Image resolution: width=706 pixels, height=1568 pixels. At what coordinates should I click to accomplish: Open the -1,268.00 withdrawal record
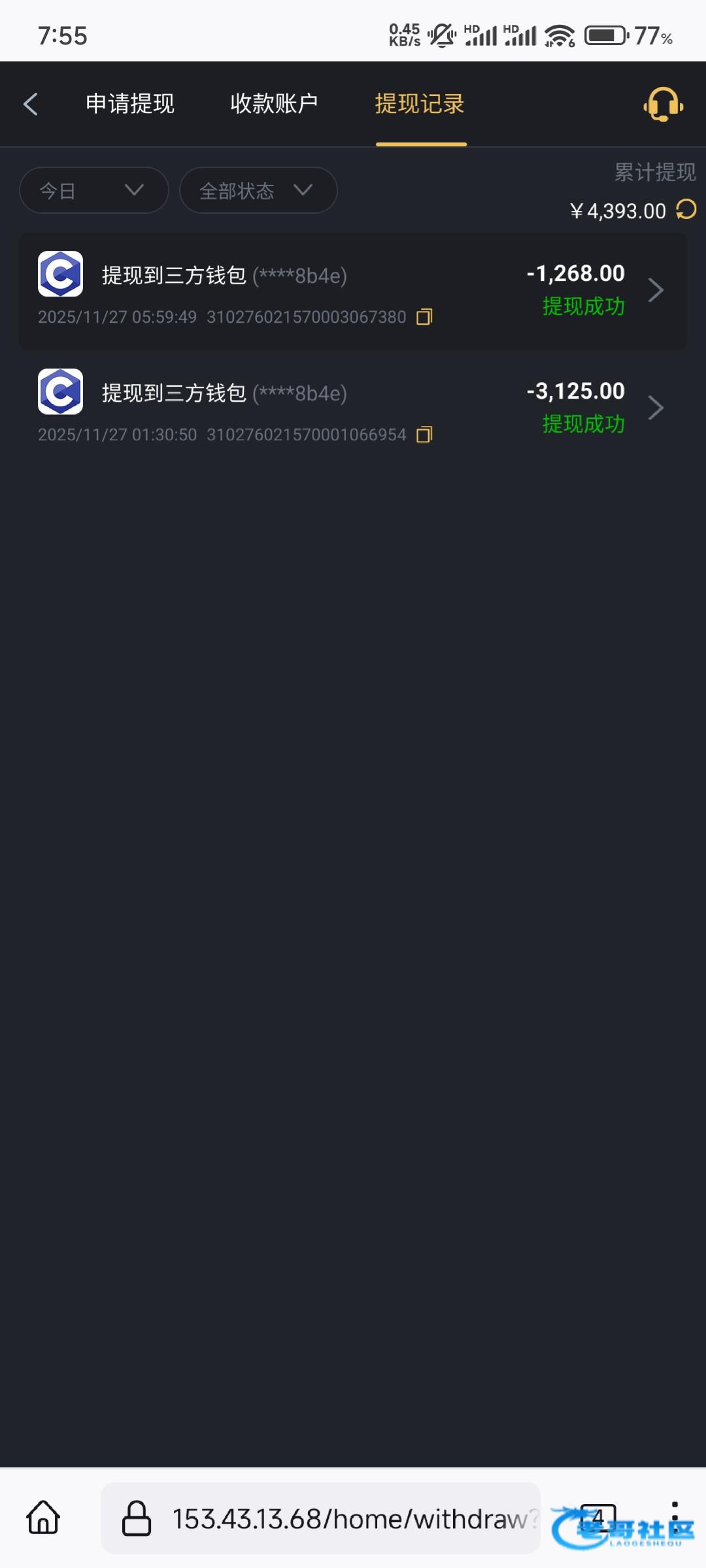pos(353,291)
